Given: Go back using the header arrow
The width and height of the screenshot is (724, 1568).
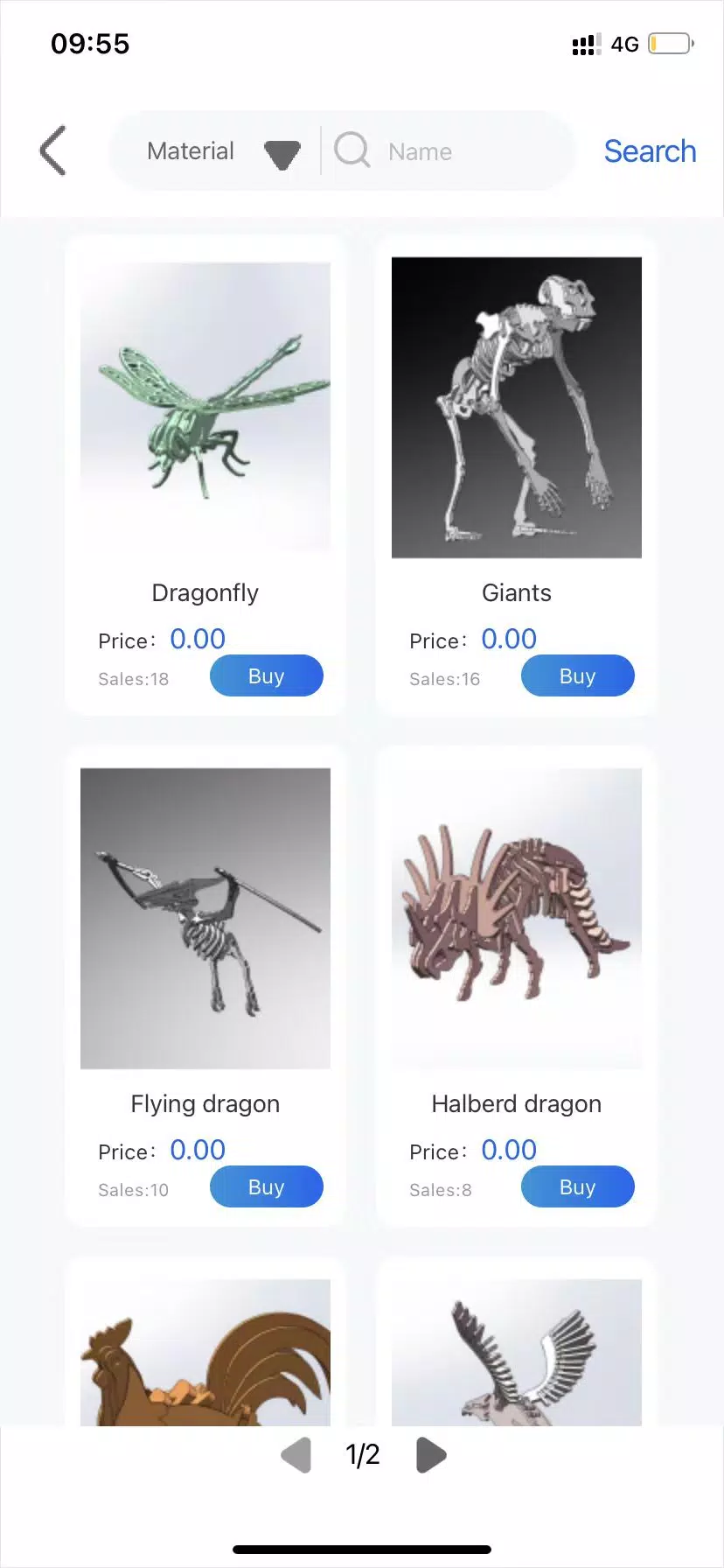Looking at the screenshot, I should pos(53,150).
